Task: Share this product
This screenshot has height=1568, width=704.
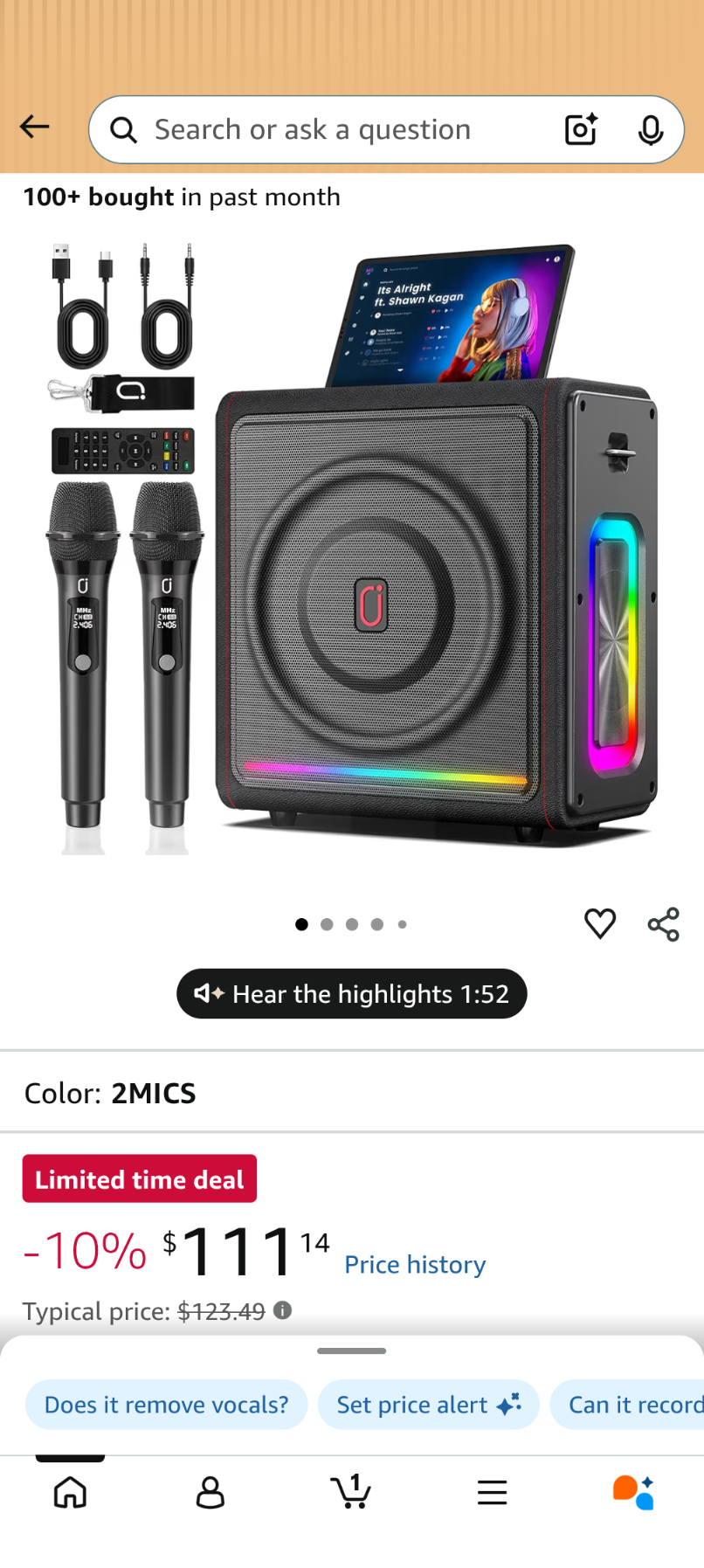Action: pos(663,923)
